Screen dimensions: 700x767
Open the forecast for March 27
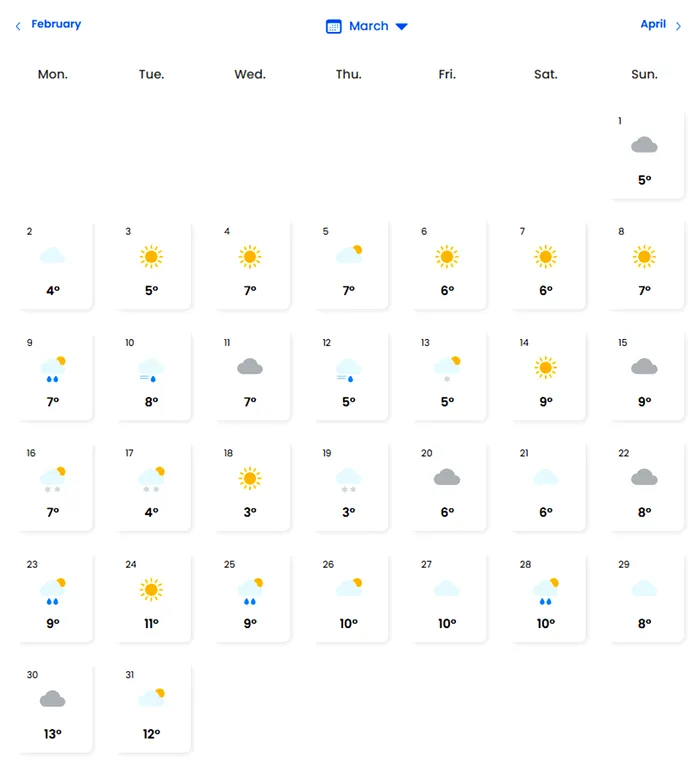click(x=447, y=597)
